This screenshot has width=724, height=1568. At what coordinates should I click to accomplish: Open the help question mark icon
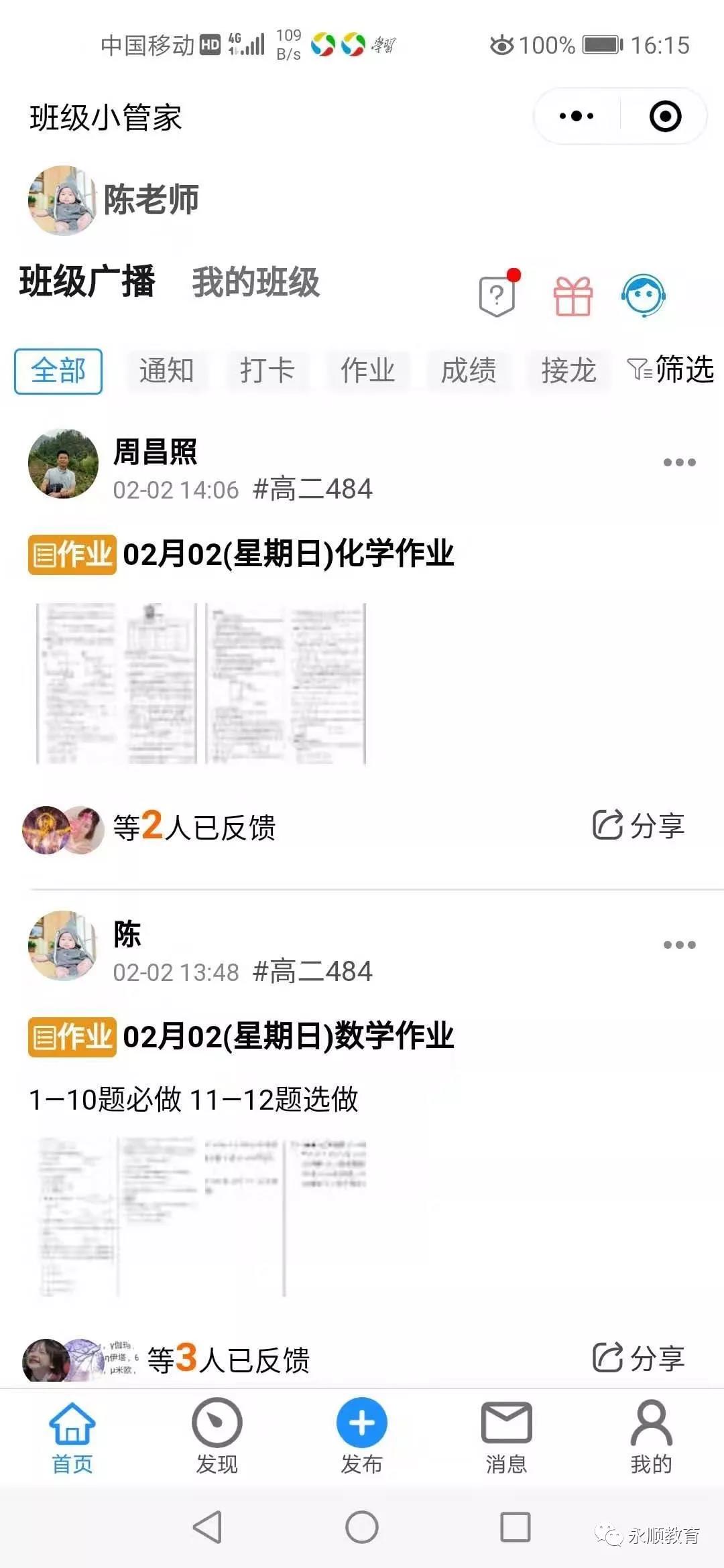click(497, 296)
